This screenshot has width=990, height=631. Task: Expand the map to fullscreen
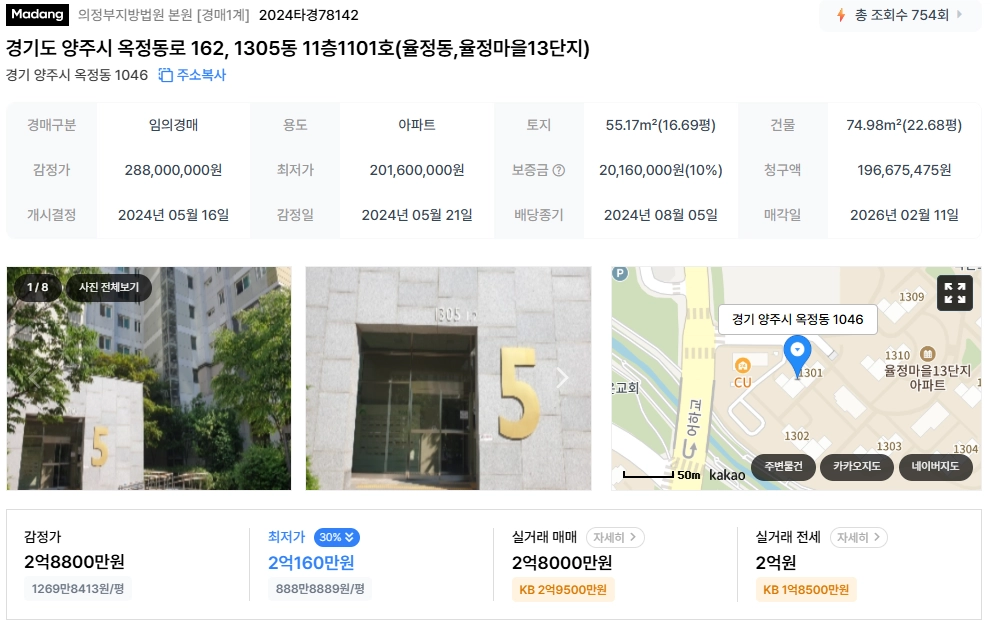955,292
